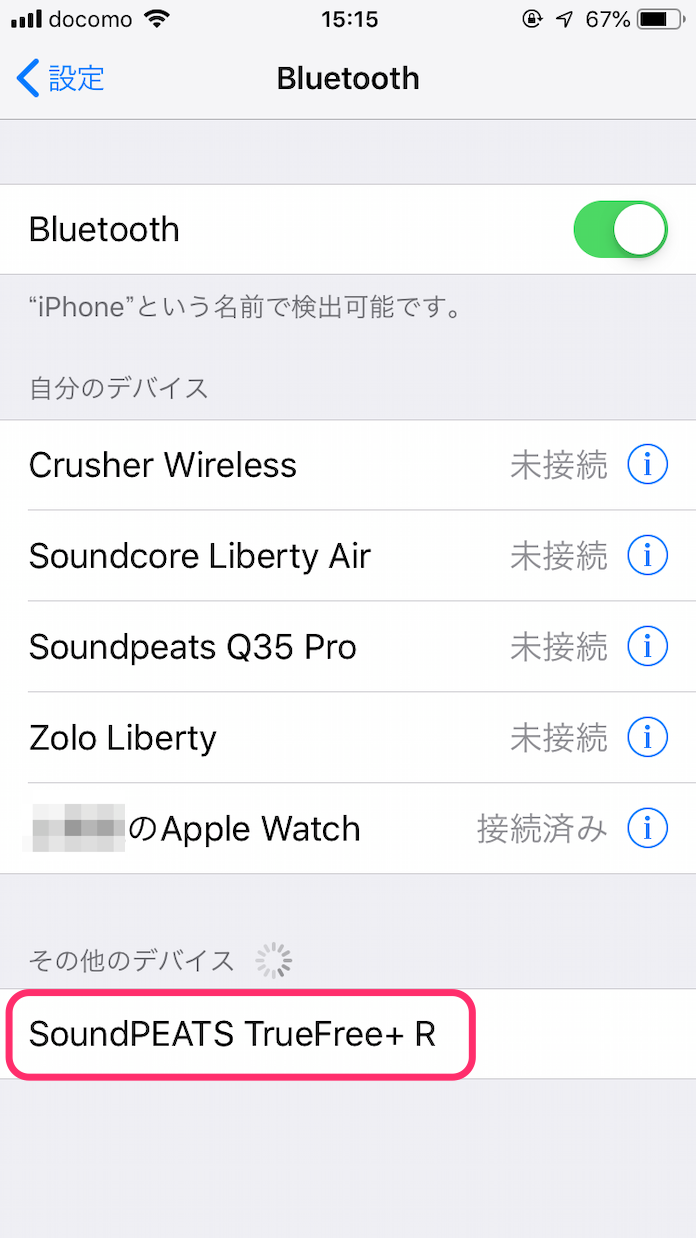Select the Apple Watch device row
The height and width of the screenshot is (1238, 696).
coord(348,829)
